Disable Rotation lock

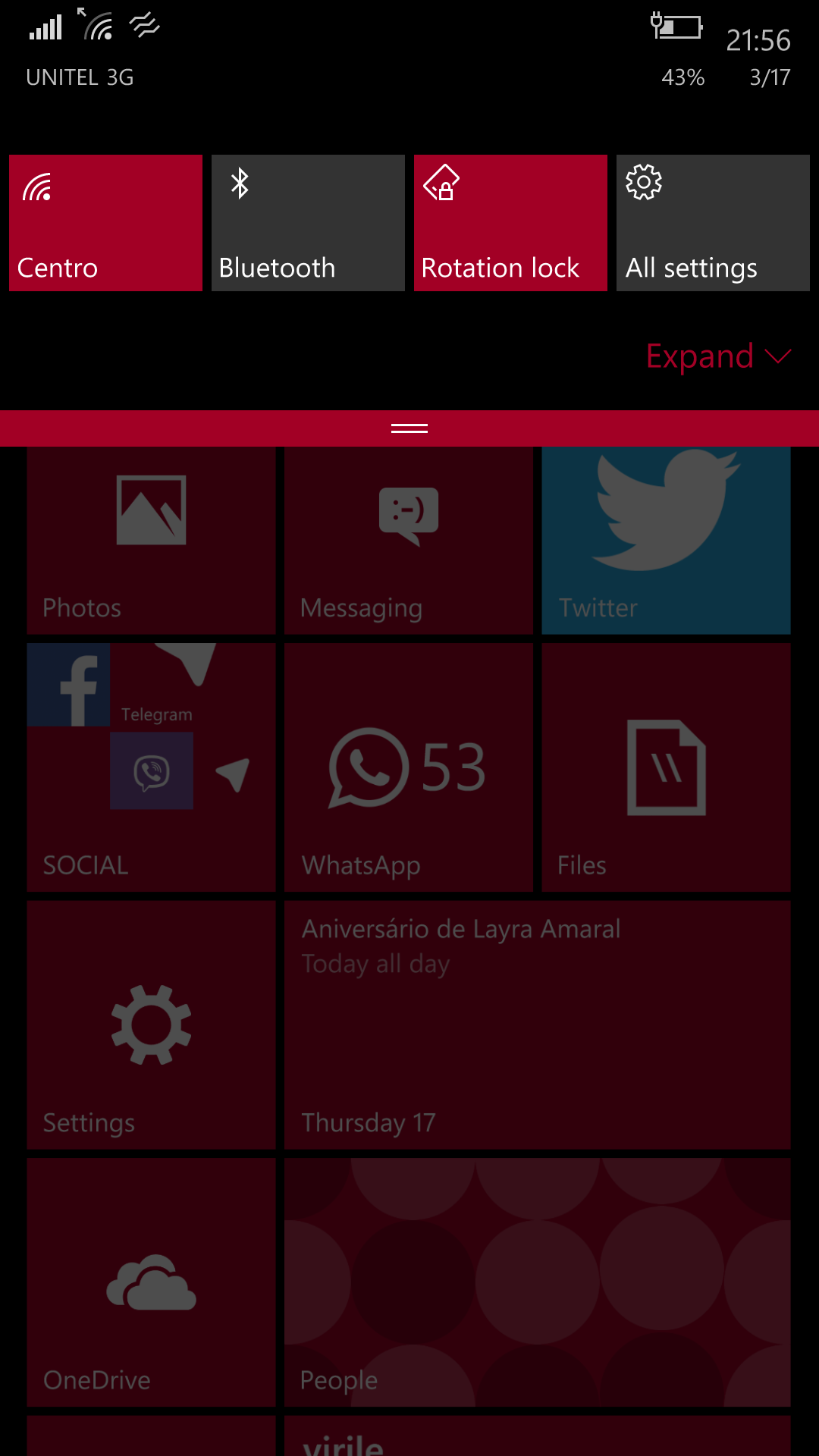(510, 223)
